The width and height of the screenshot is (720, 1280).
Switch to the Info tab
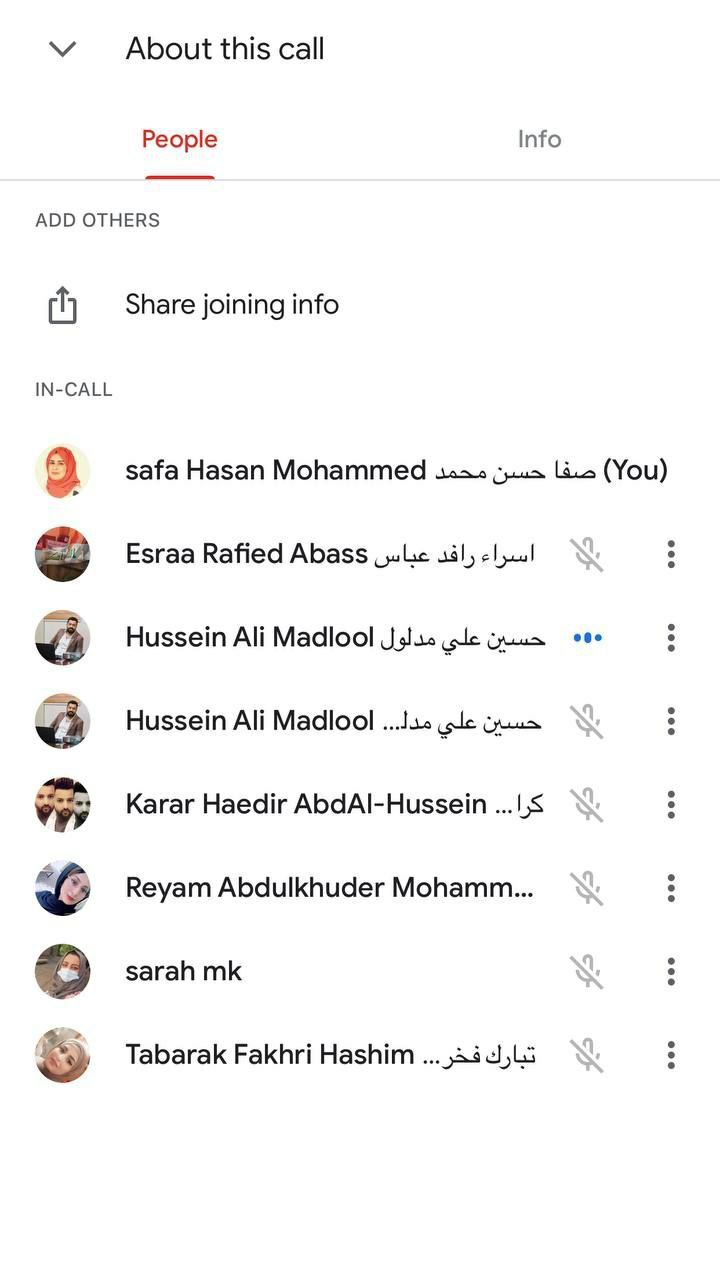point(539,139)
